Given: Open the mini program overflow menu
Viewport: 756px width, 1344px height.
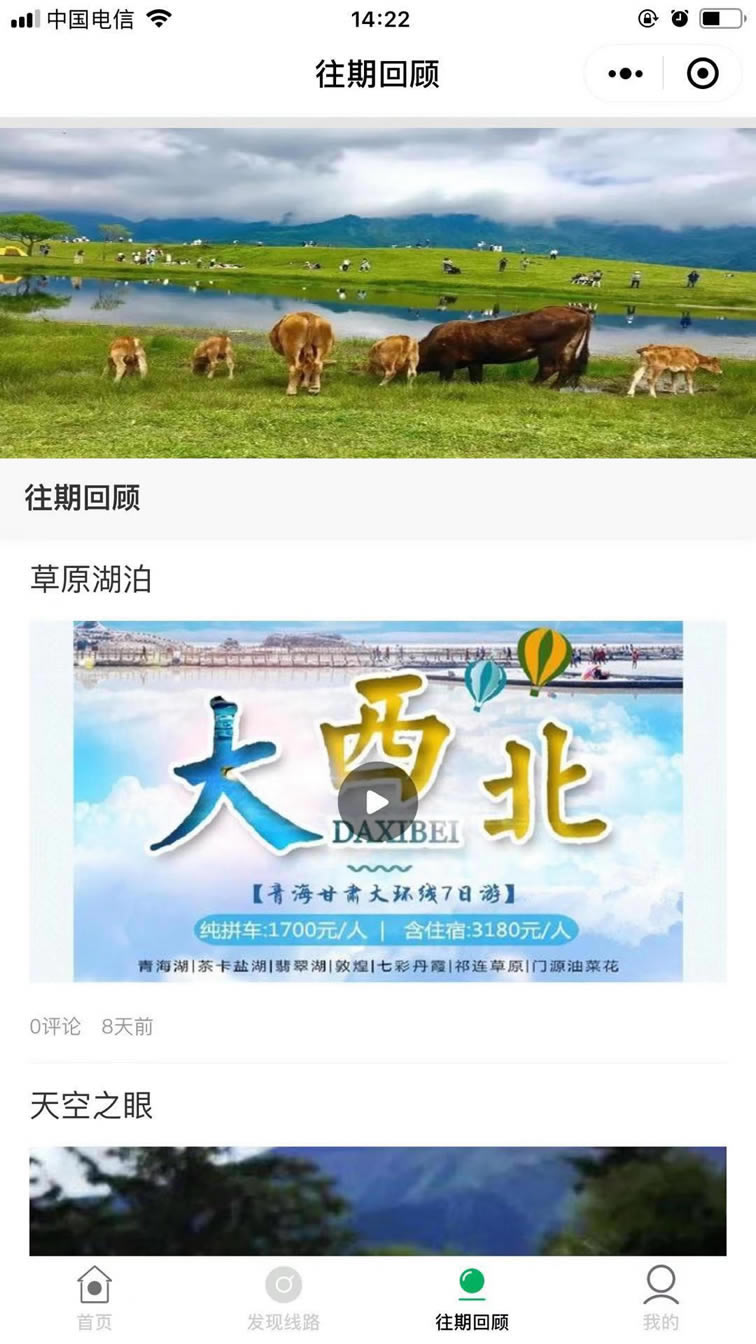Looking at the screenshot, I should click(626, 74).
